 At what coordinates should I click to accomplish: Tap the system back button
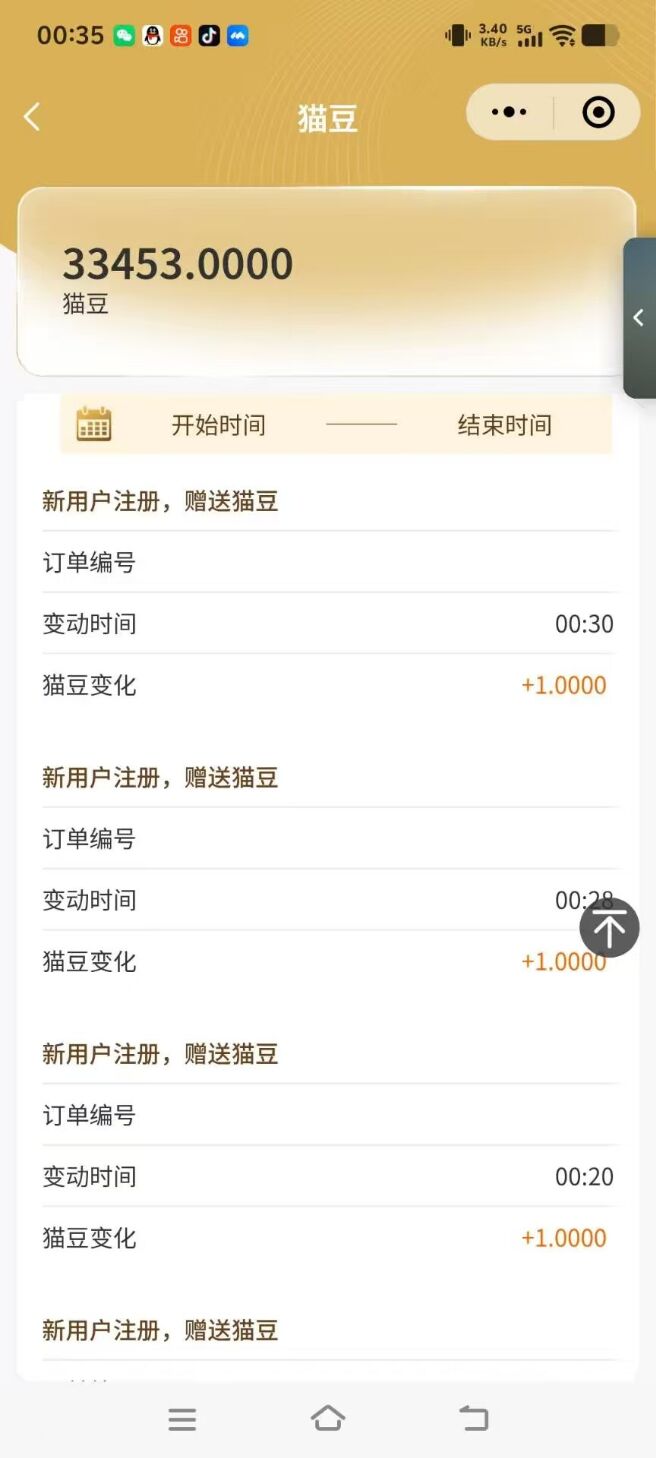474,1418
